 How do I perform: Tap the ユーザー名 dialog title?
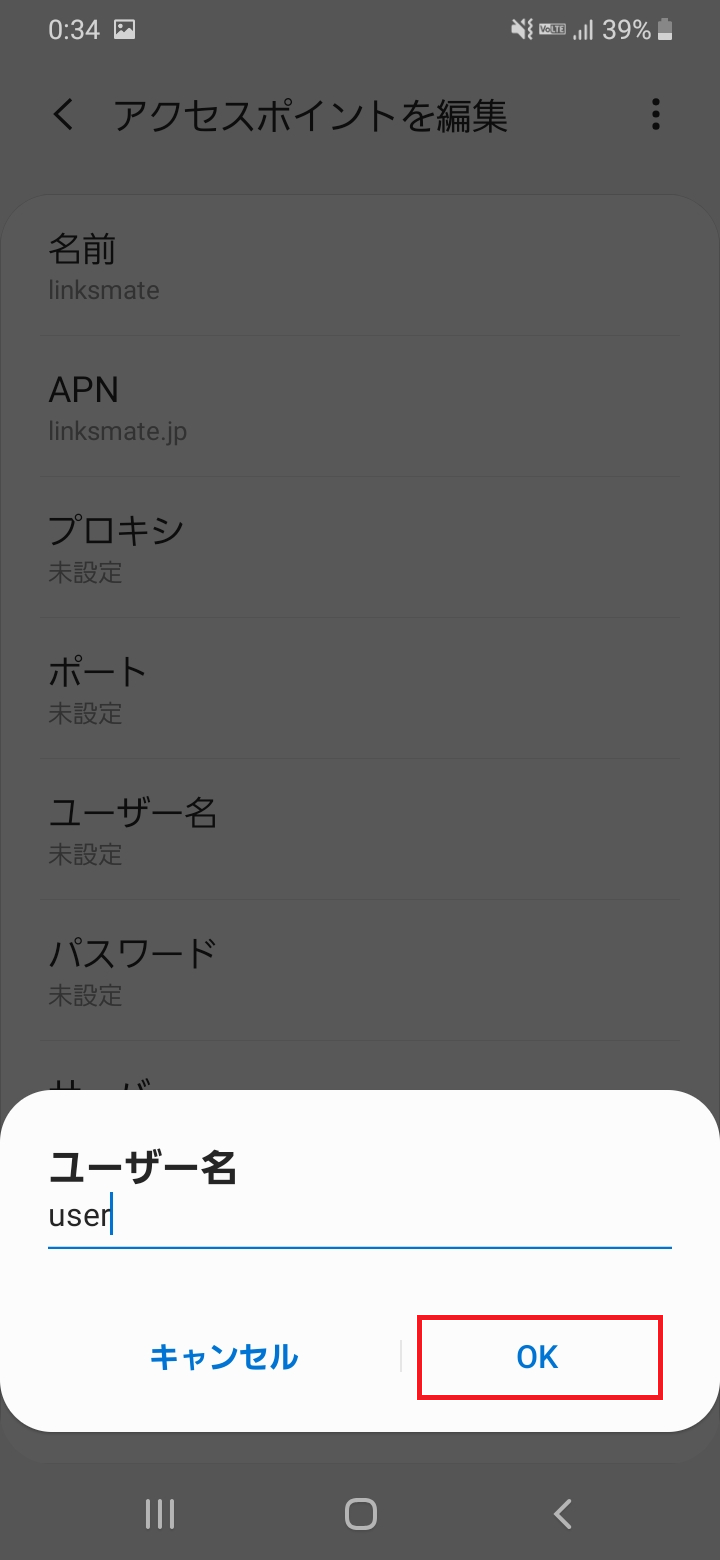[x=142, y=1168]
